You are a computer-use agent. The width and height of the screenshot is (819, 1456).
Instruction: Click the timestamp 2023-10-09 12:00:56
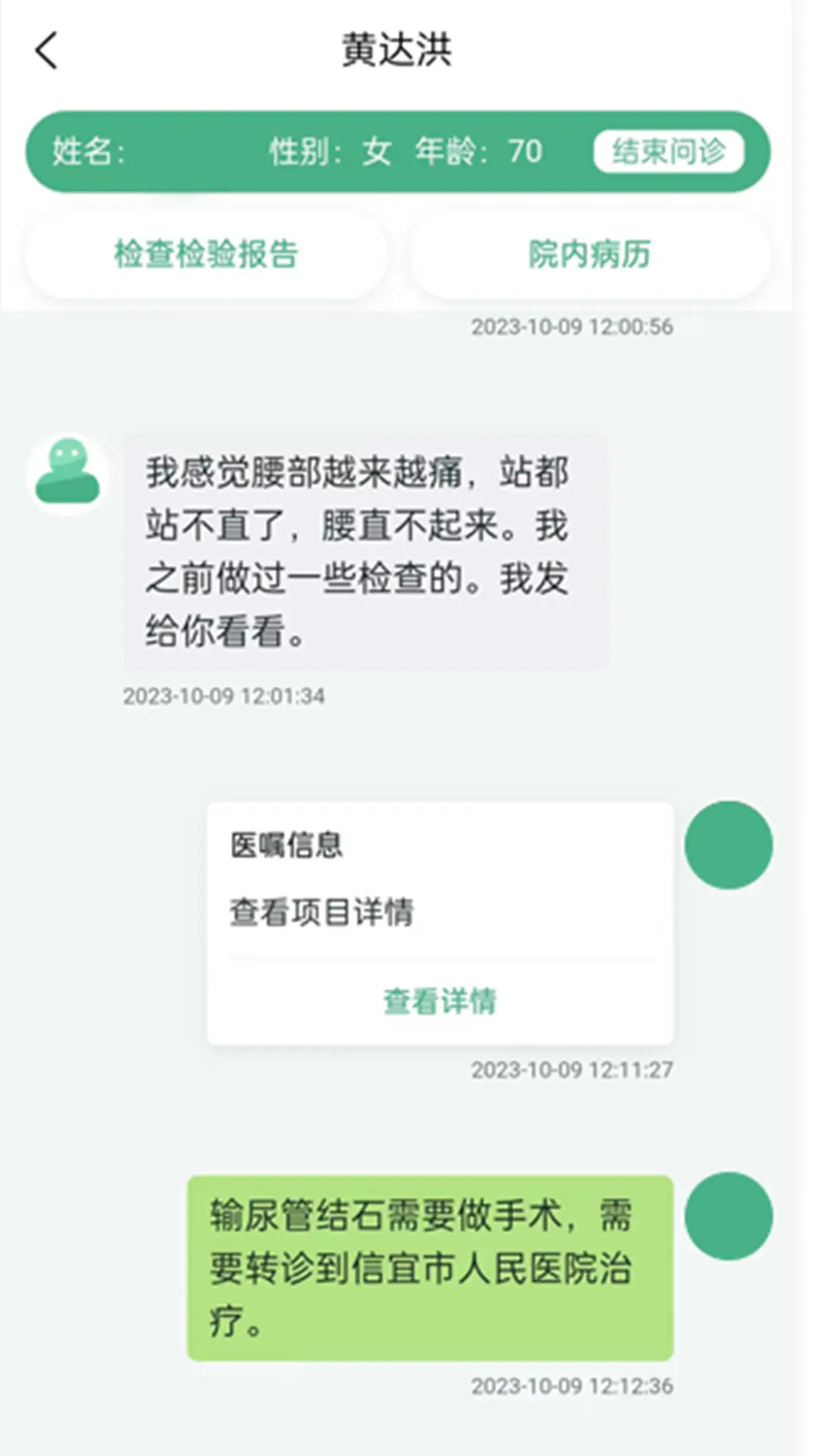click(x=573, y=328)
